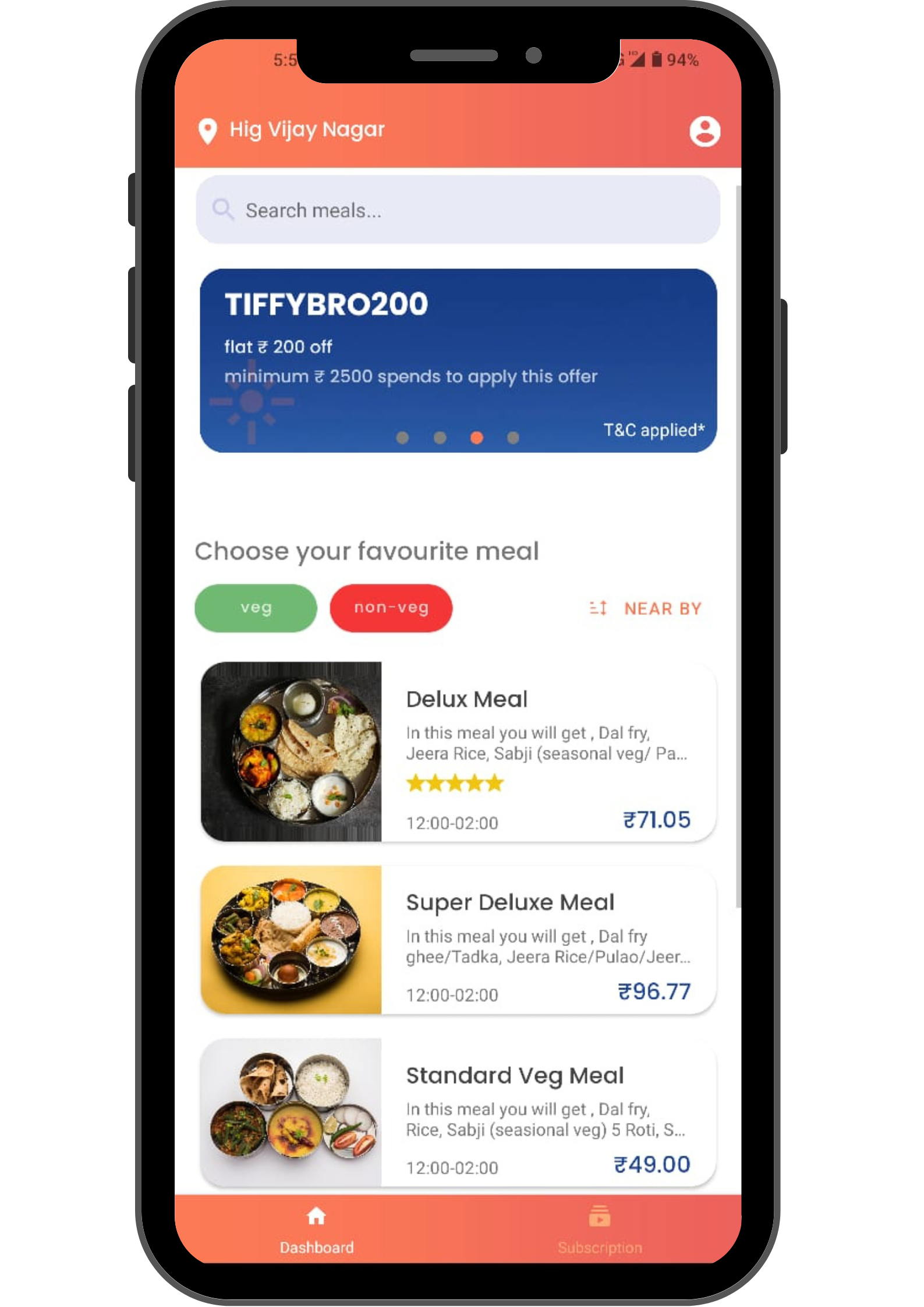Screen dimensions: 924x1307
Task: Select the veg filter chip
Action: pos(256,608)
